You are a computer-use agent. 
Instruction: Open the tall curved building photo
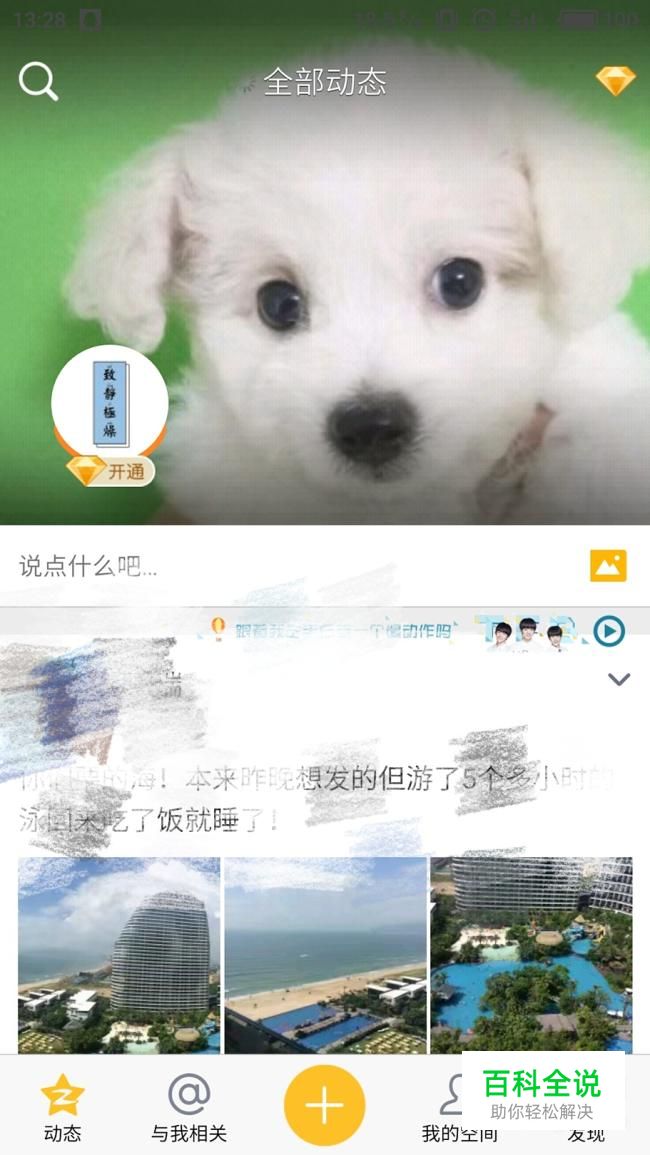pos(119,955)
